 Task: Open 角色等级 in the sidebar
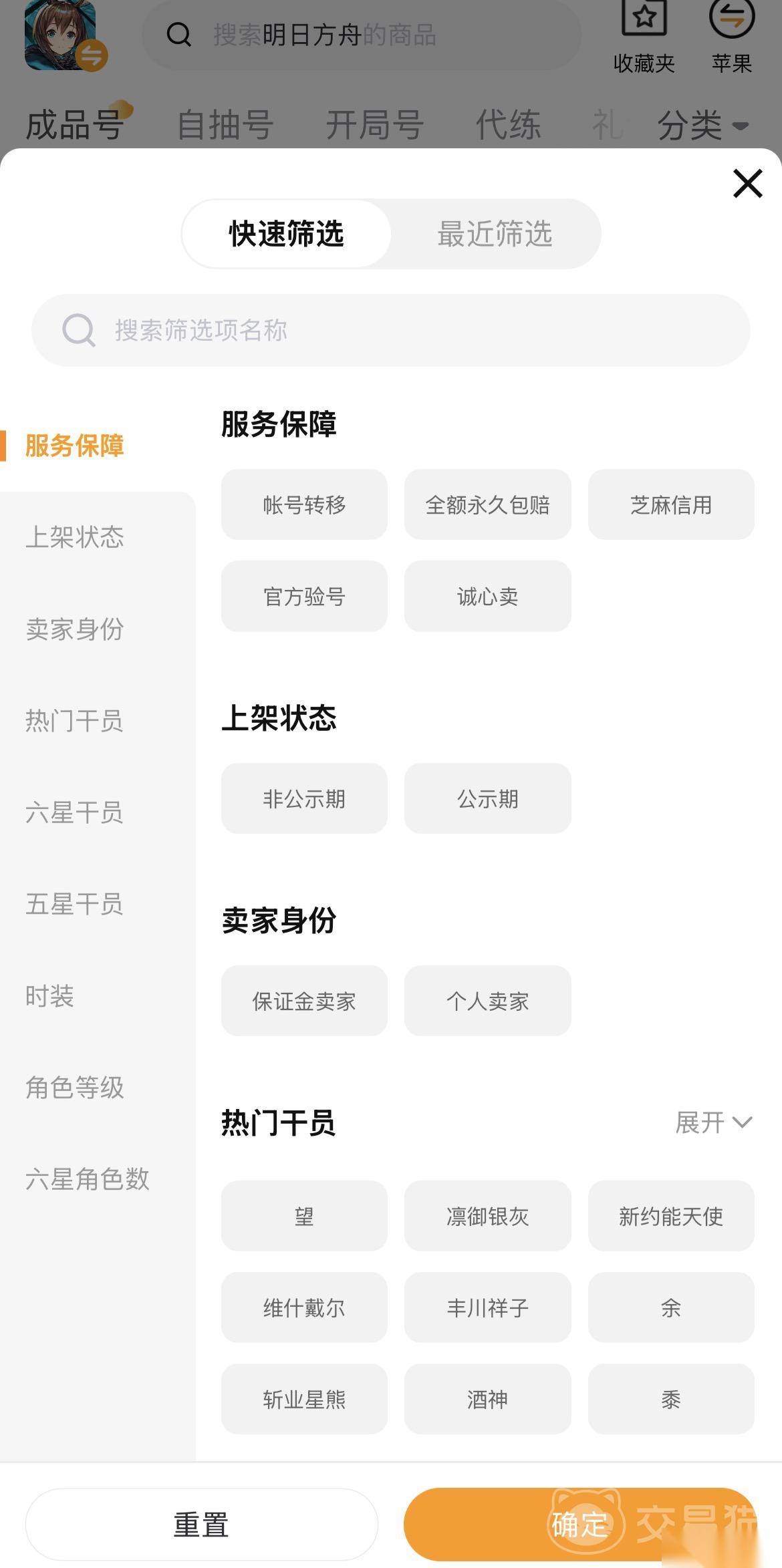[74, 1088]
